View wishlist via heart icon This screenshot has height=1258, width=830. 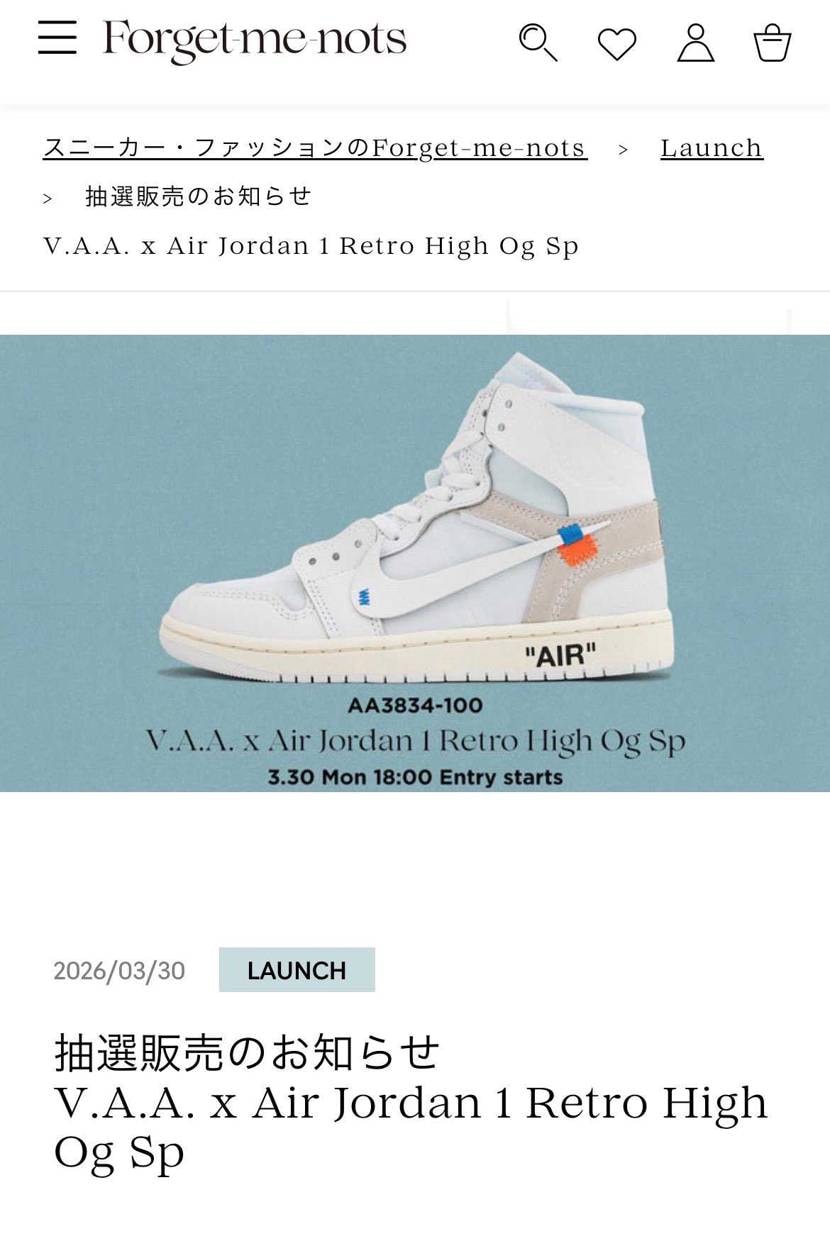pos(617,44)
